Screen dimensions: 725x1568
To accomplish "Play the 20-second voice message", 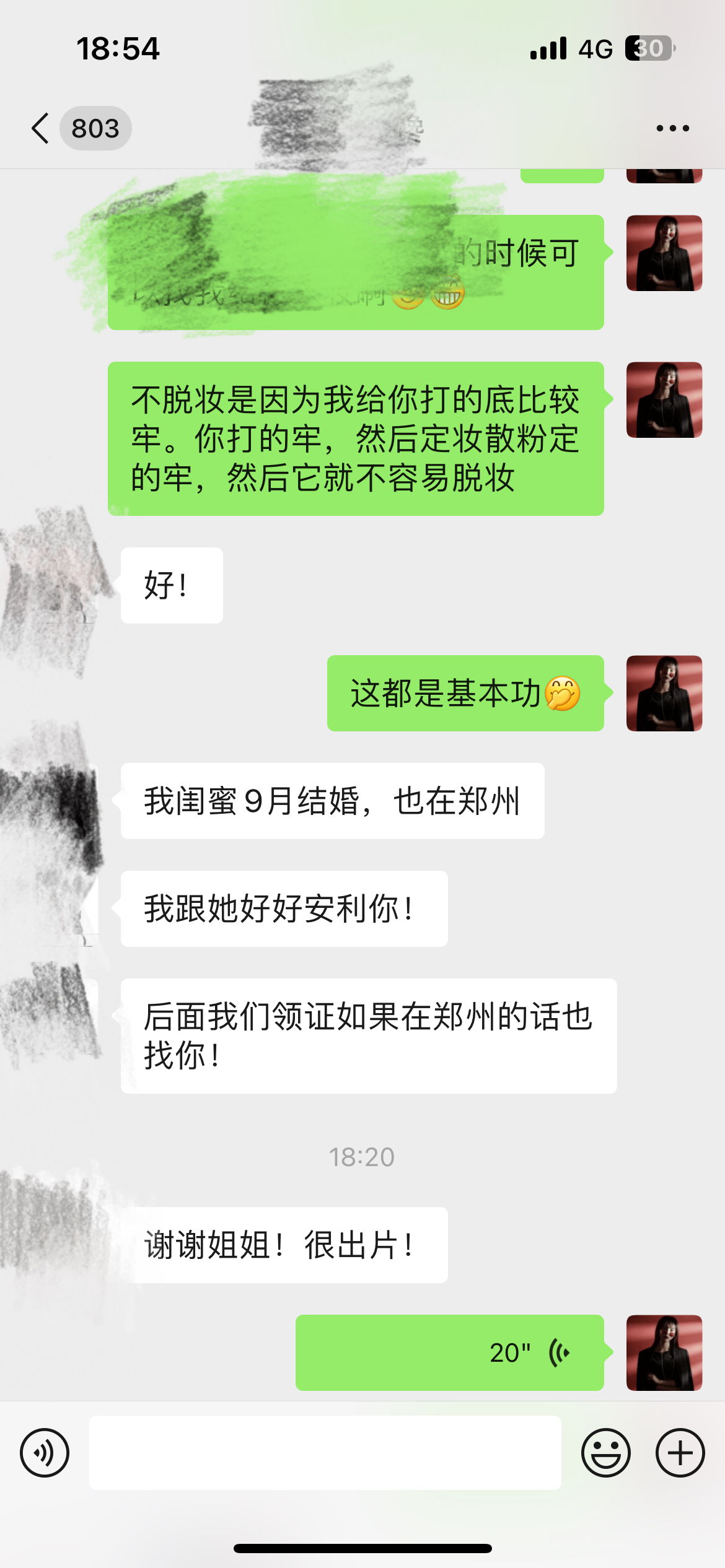I will click(450, 1352).
